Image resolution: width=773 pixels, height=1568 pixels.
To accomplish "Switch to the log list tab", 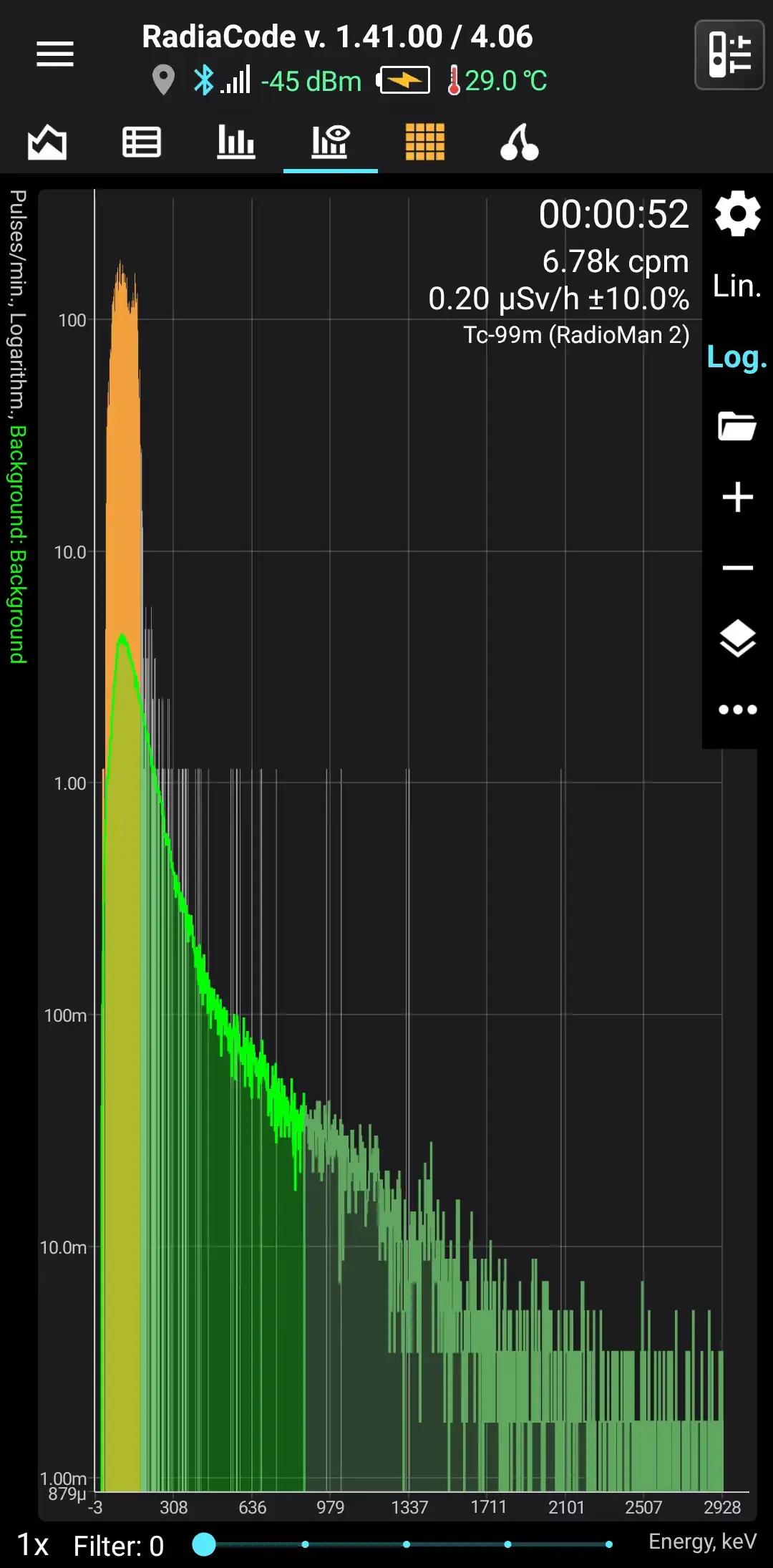I will coord(142,142).
